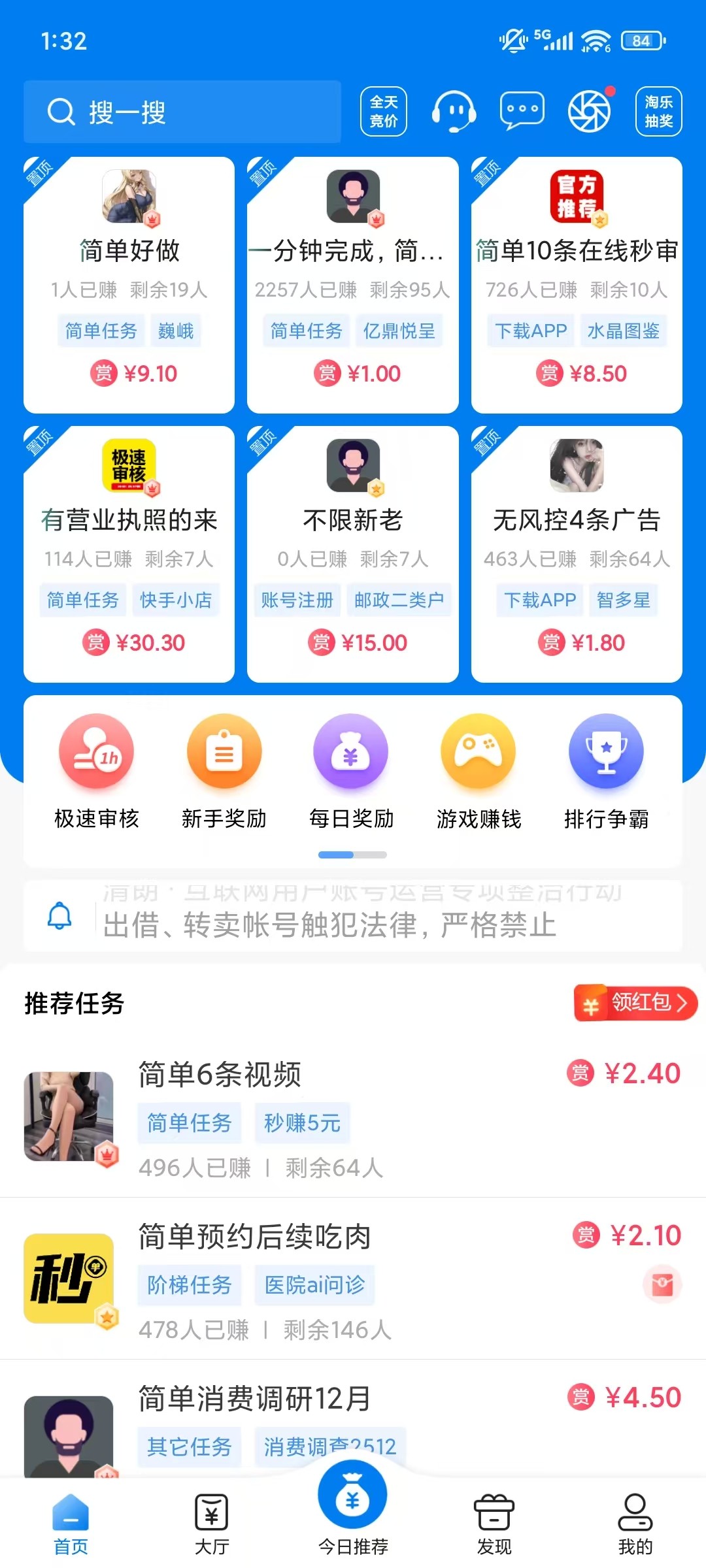Open the 不限新老 task card
The width and height of the screenshot is (706, 1568).
point(353,553)
